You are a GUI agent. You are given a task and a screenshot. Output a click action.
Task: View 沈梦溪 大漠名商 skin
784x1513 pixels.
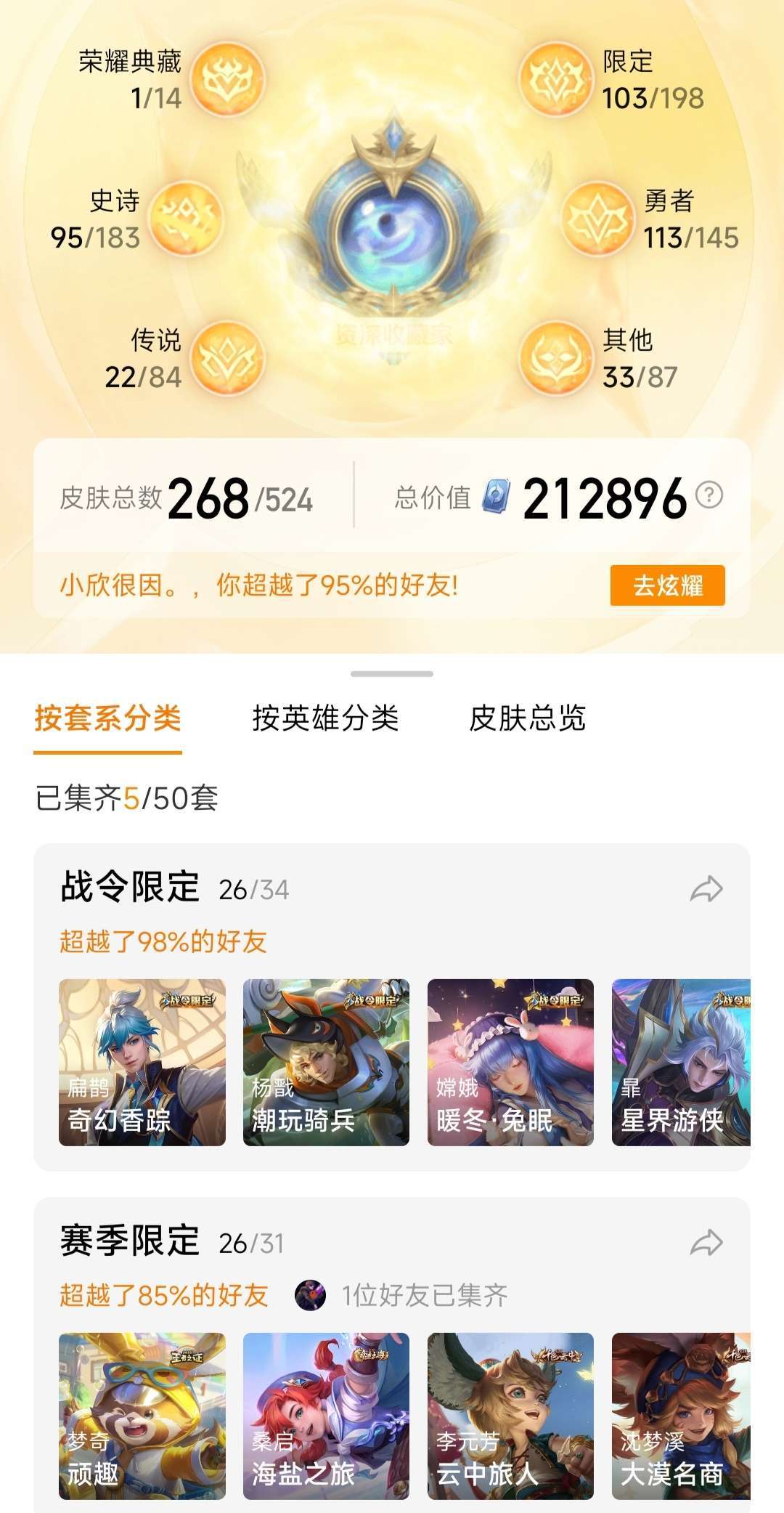[681, 1416]
